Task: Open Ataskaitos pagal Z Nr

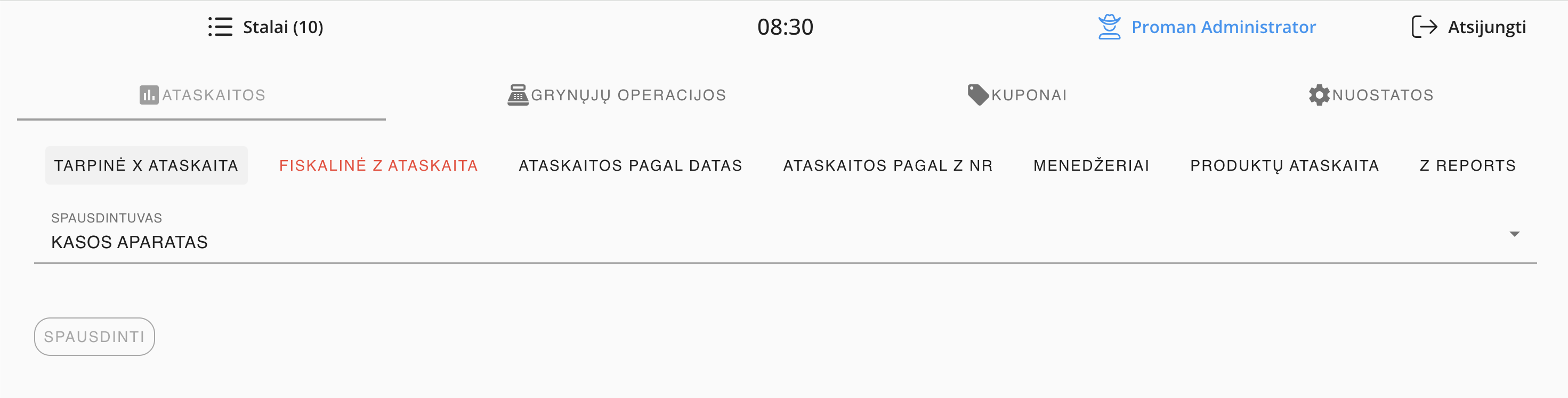Action: pyautogui.click(x=887, y=165)
